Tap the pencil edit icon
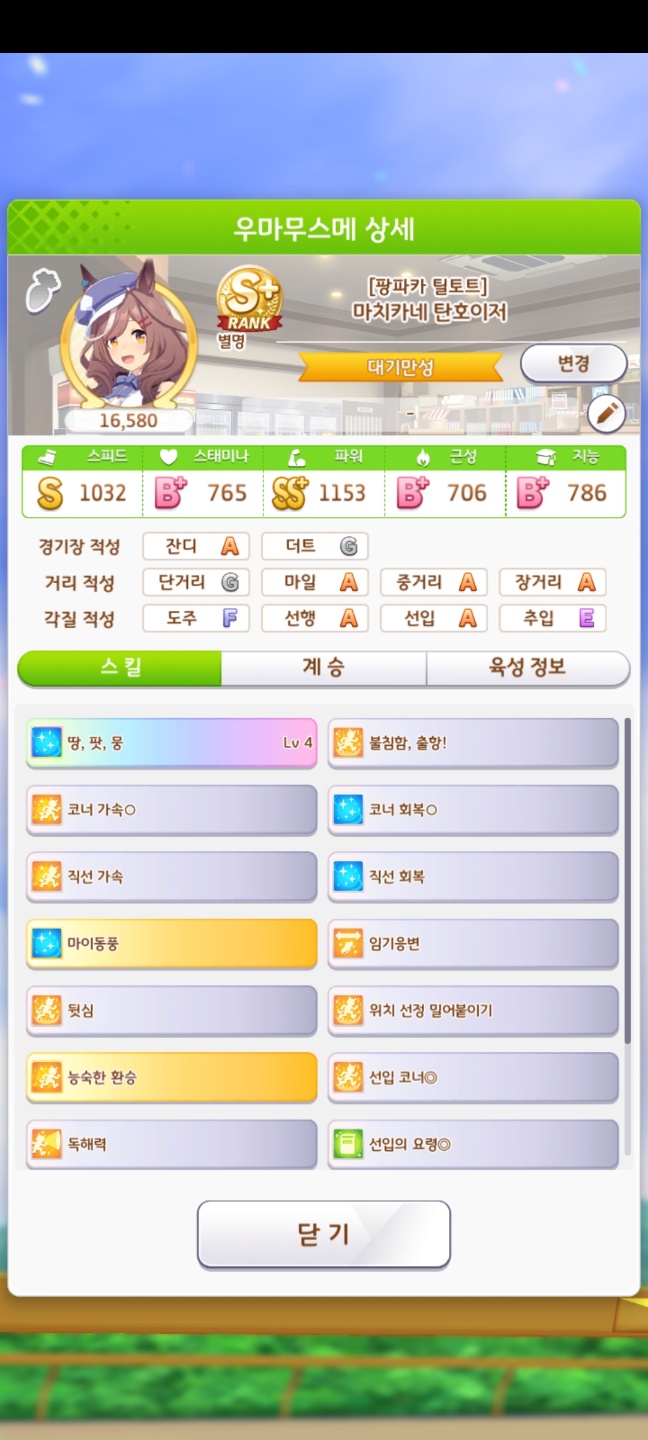The height and width of the screenshot is (1440, 648). tap(605, 412)
